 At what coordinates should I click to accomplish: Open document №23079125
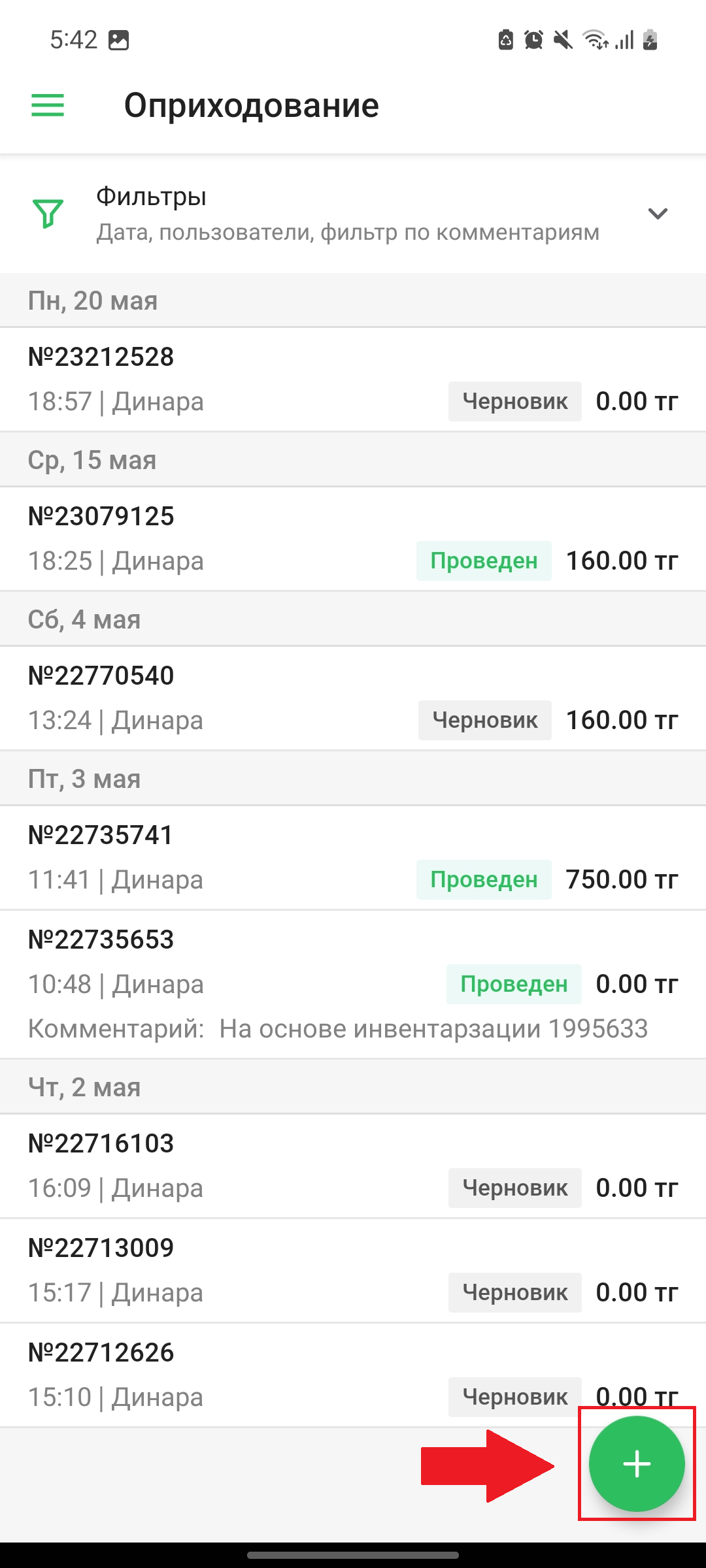click(353, 538)
